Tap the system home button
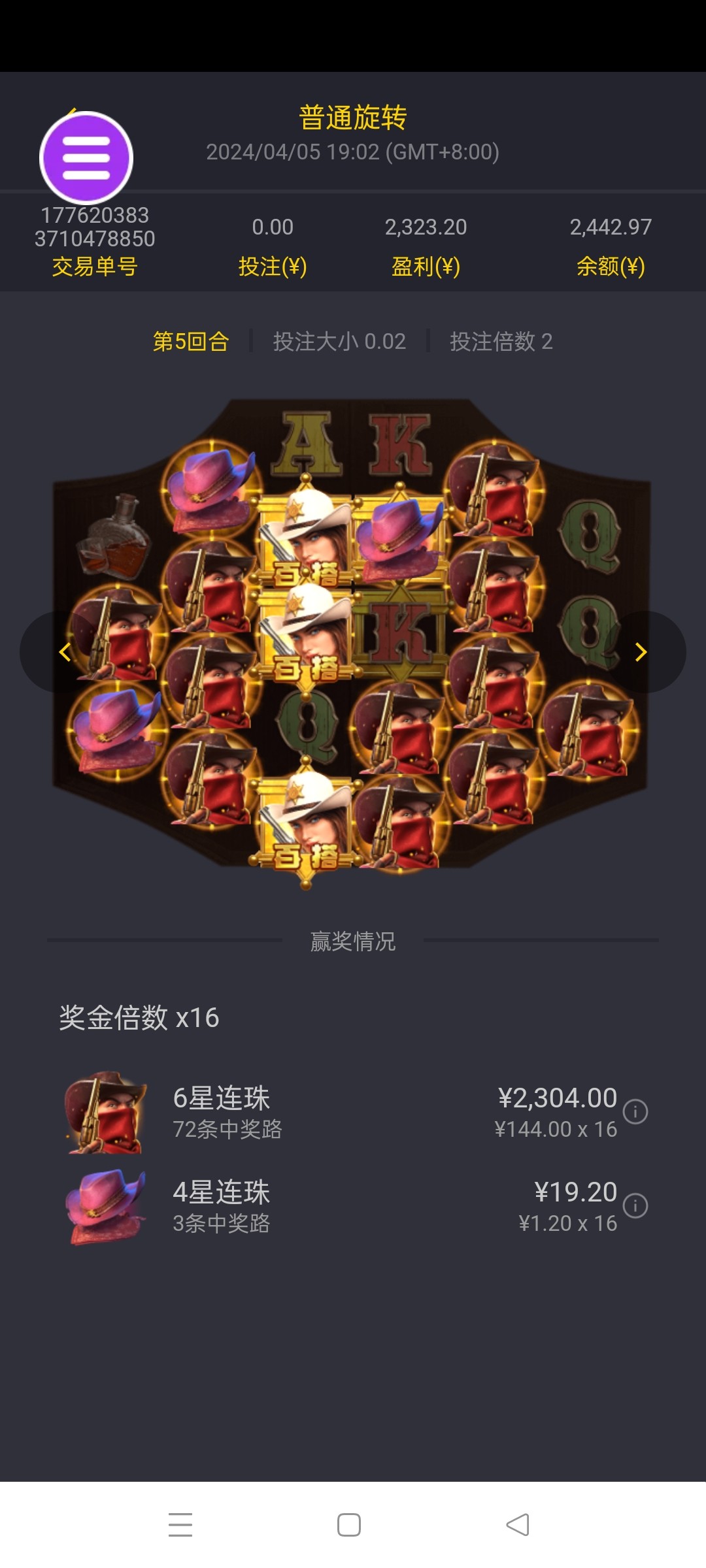 (349, 1525)
